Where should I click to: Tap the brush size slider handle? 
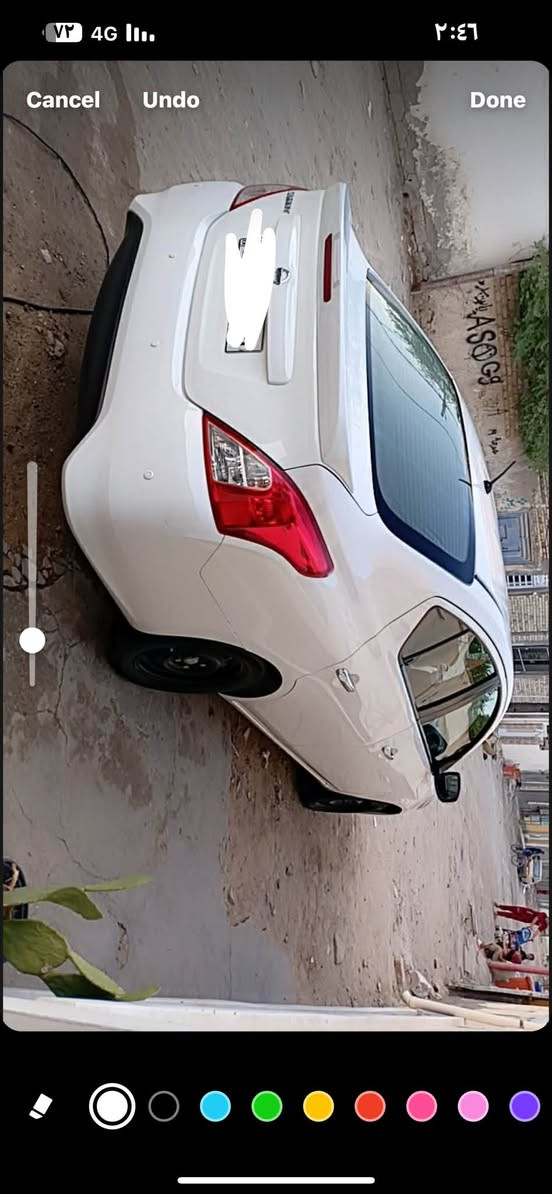[x=32, y=640]
